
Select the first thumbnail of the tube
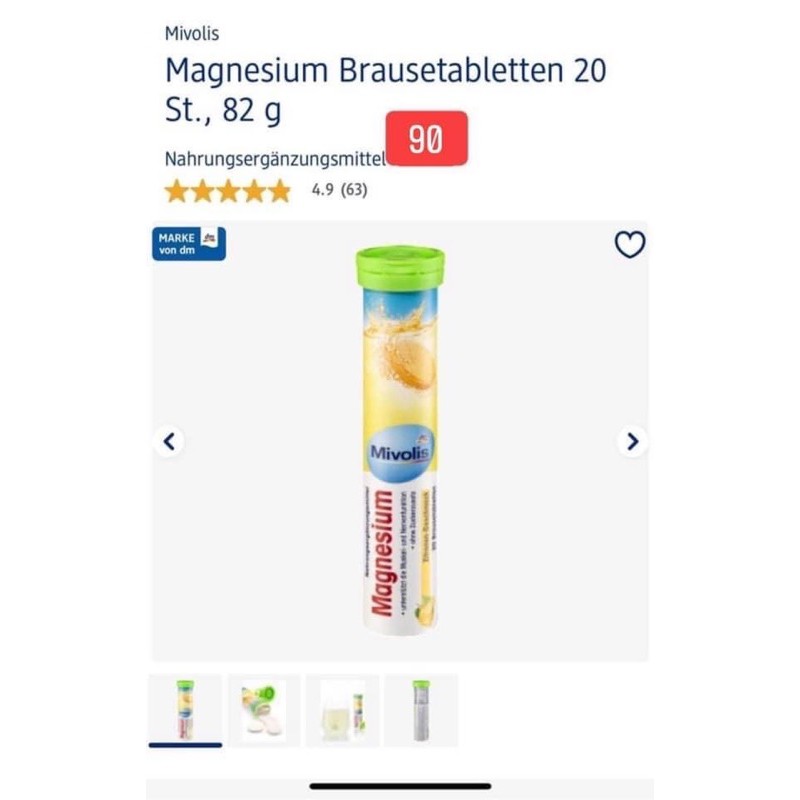pos(185,709)
